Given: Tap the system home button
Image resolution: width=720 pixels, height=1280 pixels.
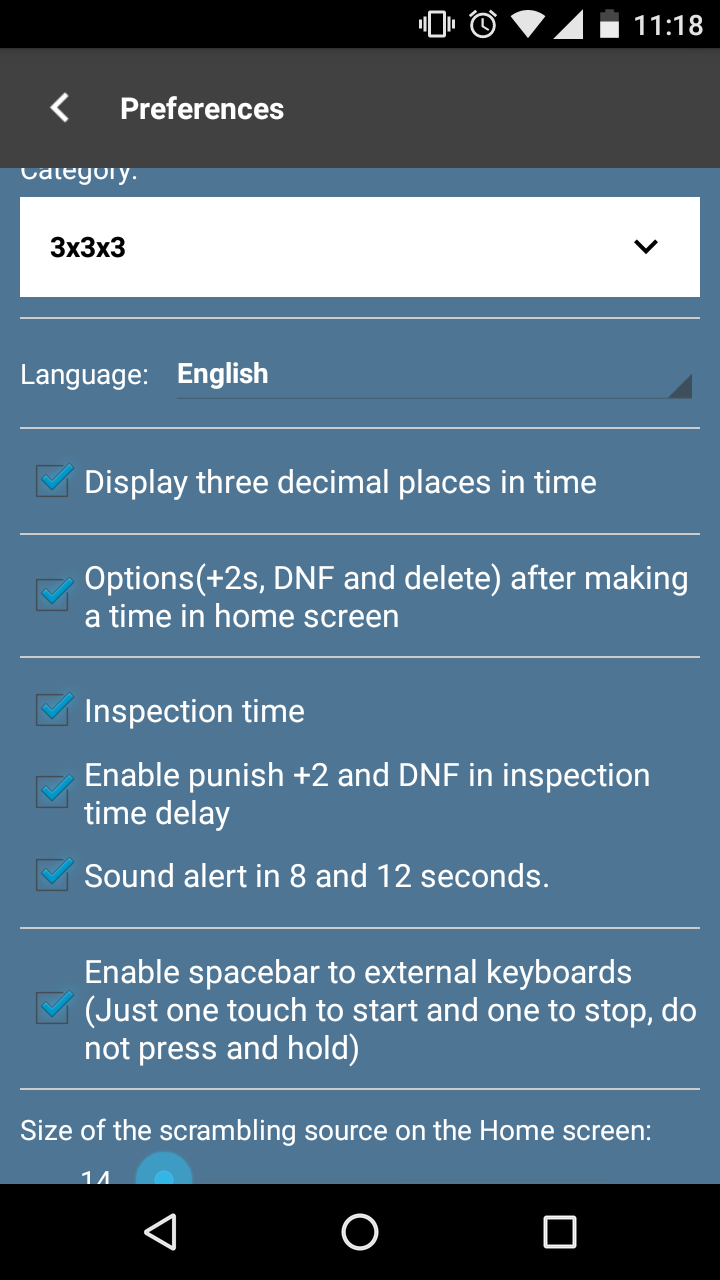Looking at the screenshot, I should tap(360, 1232).
